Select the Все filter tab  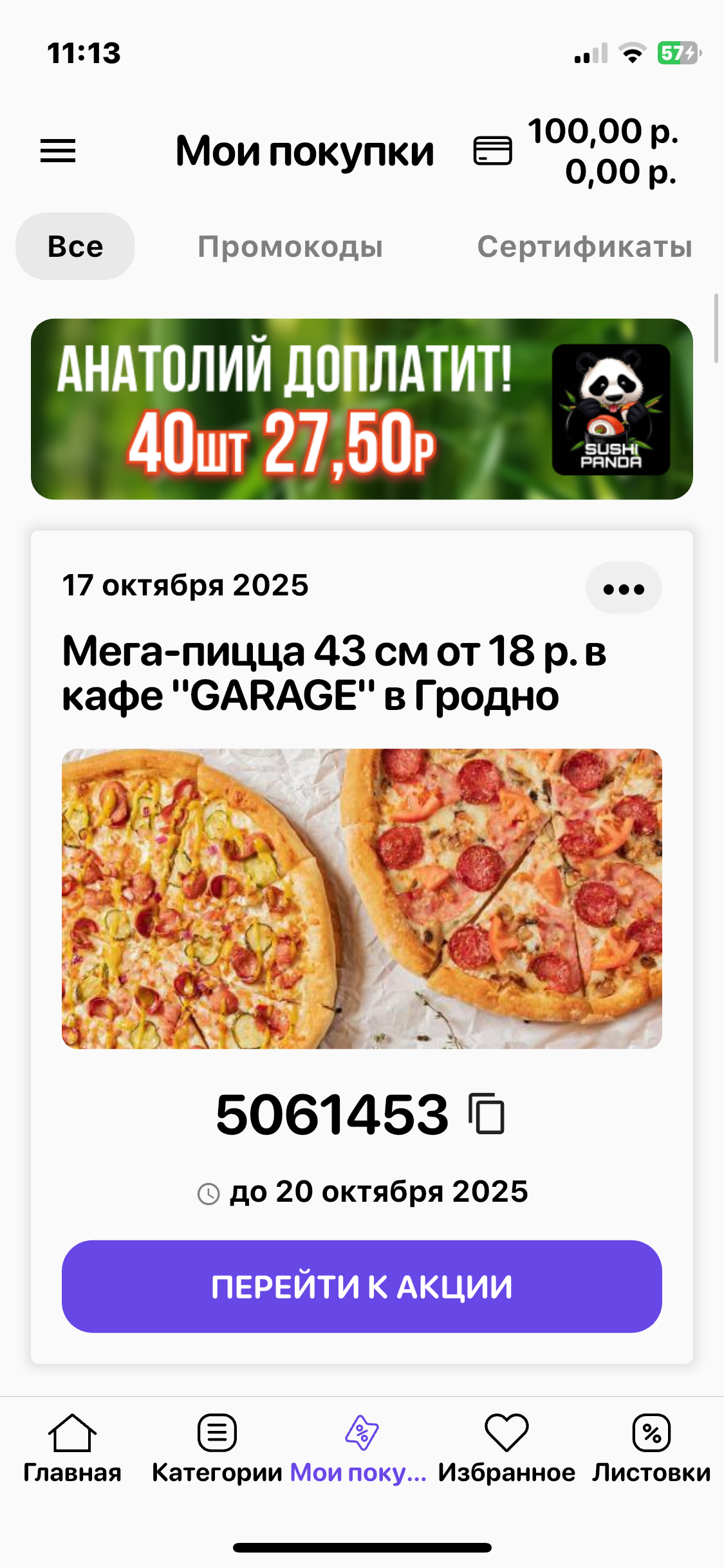point(75,247)
